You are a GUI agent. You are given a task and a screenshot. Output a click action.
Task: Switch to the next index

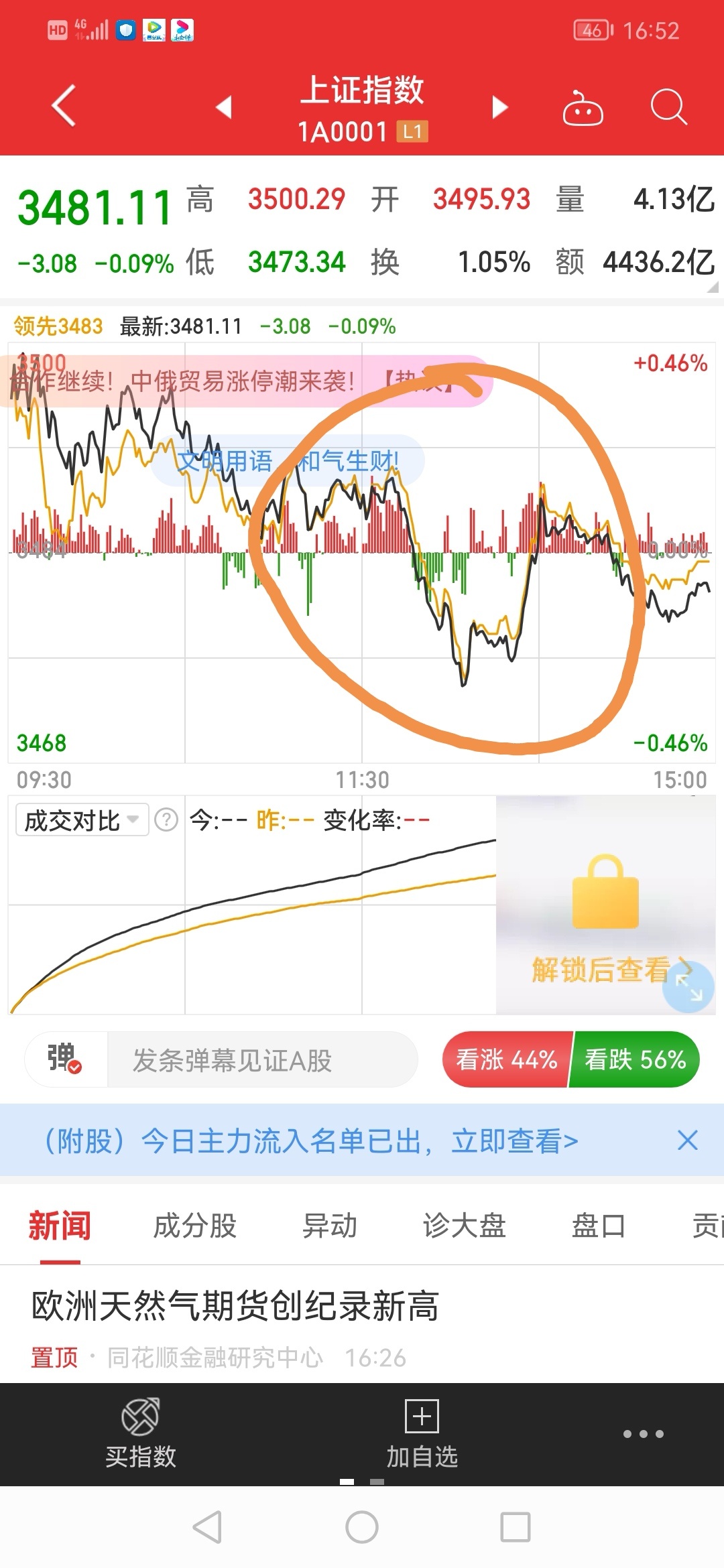point(499,107)
